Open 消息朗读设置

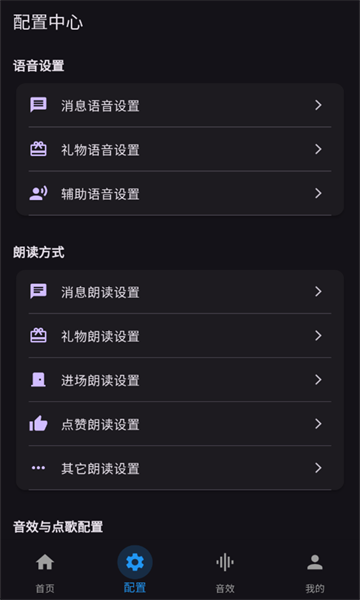point(180,292)
